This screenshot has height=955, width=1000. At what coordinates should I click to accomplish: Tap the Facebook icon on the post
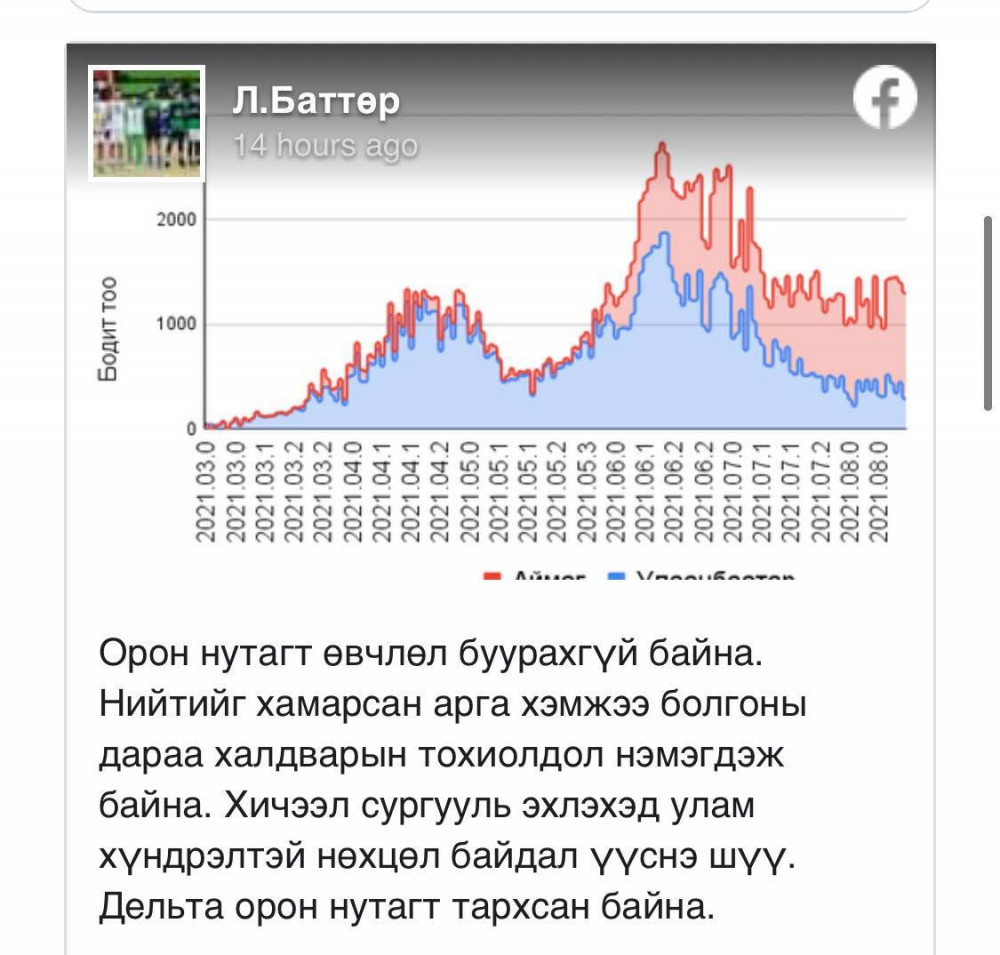click(885, 97)
